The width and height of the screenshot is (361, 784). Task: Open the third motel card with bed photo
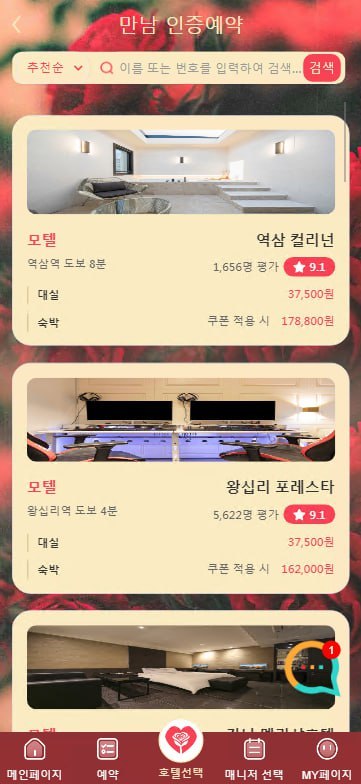[180, 671]
